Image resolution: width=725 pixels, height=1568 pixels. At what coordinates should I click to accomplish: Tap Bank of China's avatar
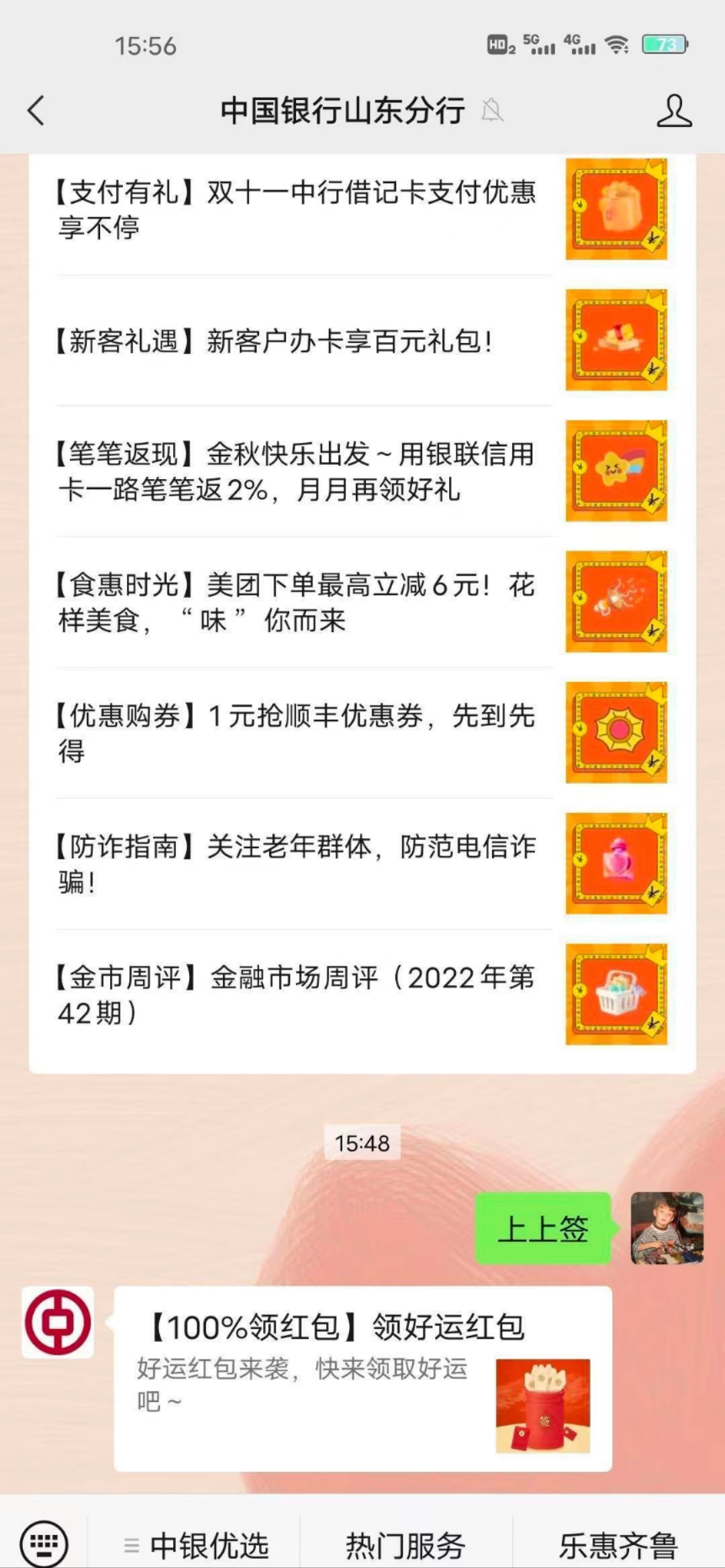58,1322
